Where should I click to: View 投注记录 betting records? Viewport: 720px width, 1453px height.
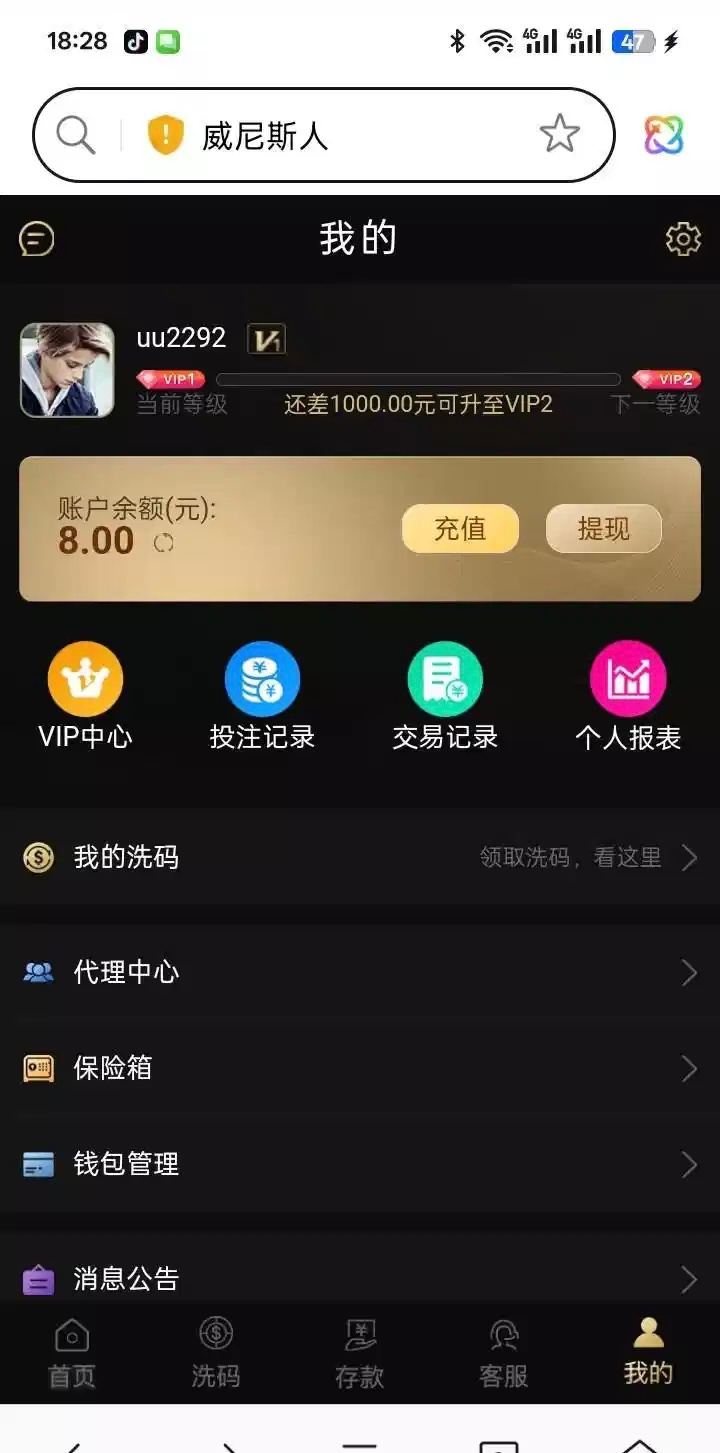262,696
